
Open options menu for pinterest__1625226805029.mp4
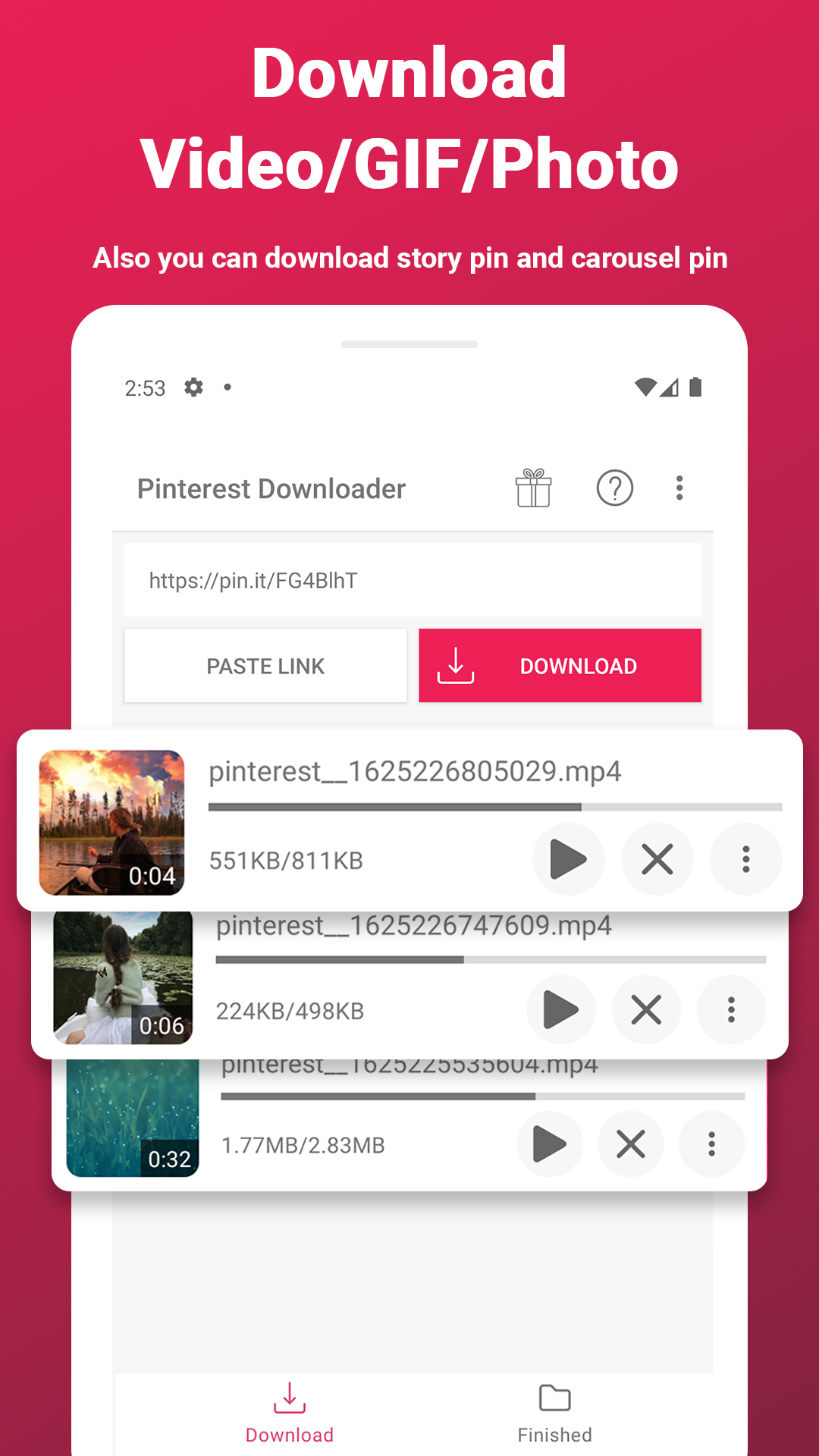click(745, 859)
